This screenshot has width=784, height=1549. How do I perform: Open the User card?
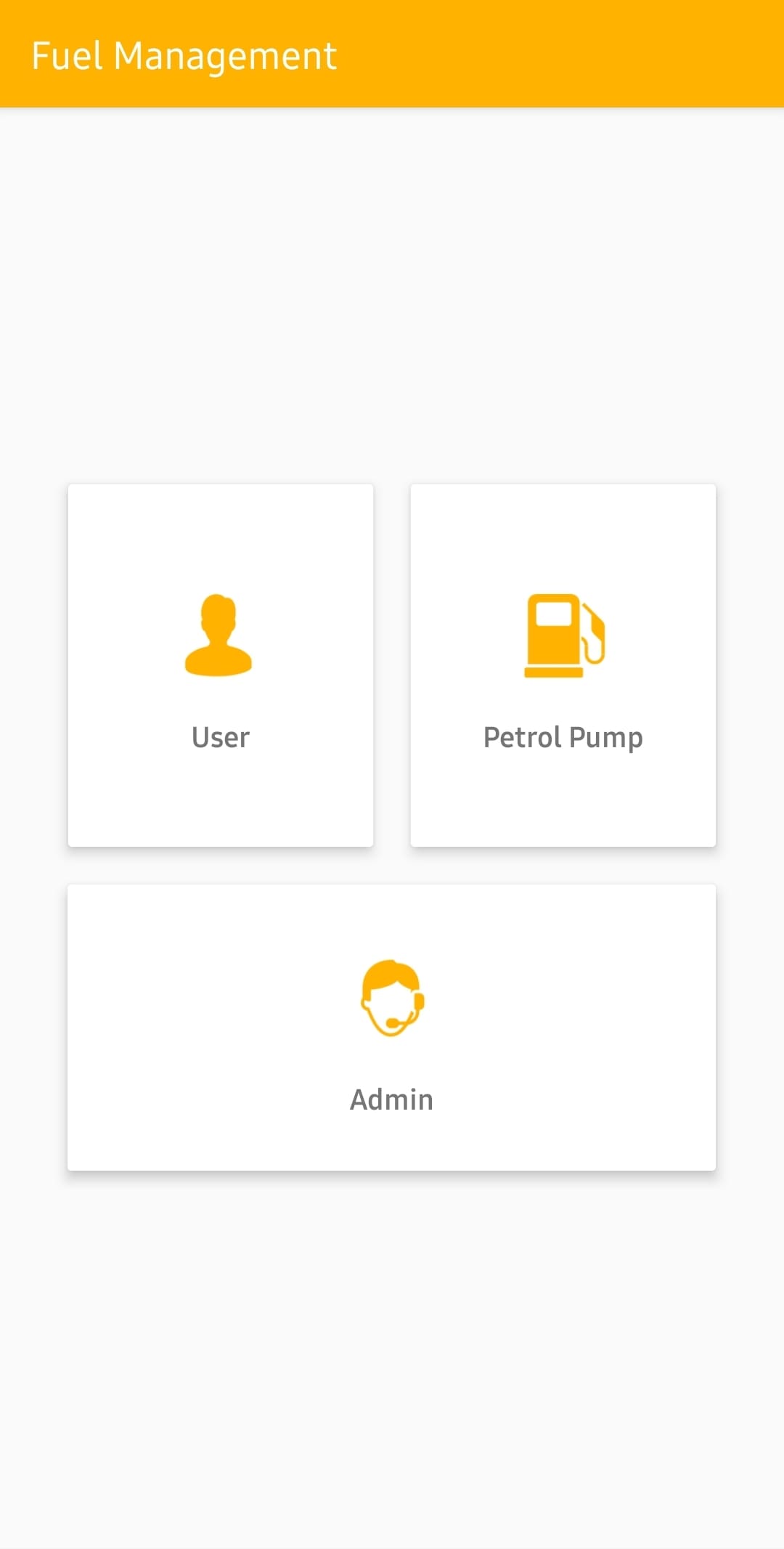pos(221,665)
